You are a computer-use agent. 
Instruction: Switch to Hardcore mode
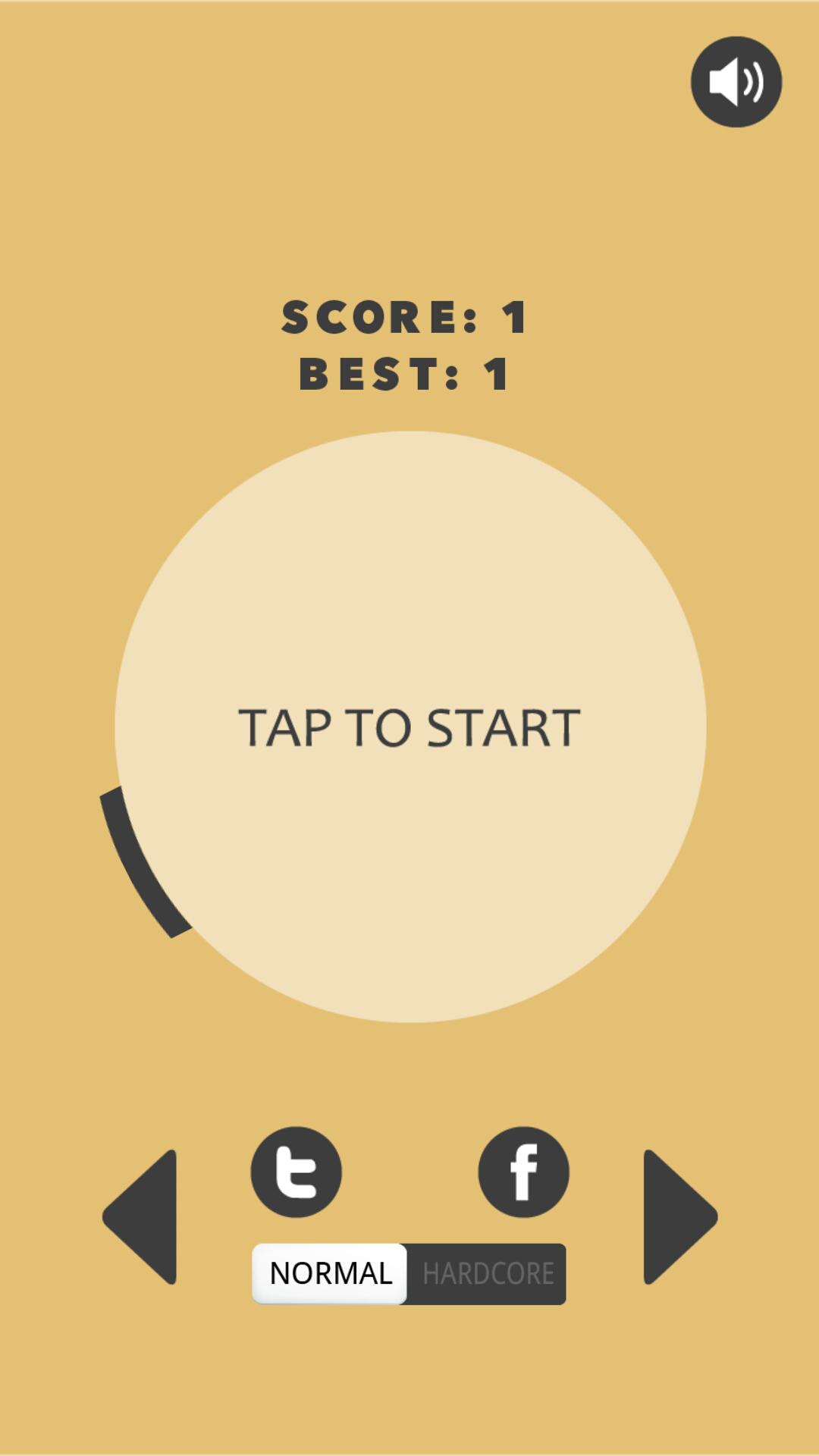coord(488,1273)
